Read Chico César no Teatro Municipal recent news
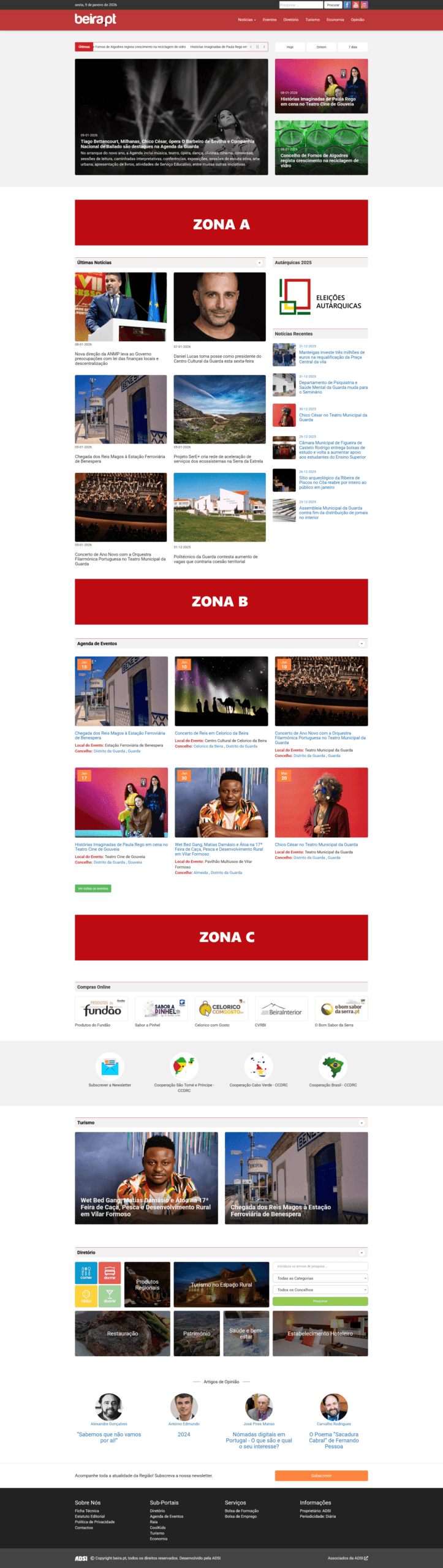 333,417
